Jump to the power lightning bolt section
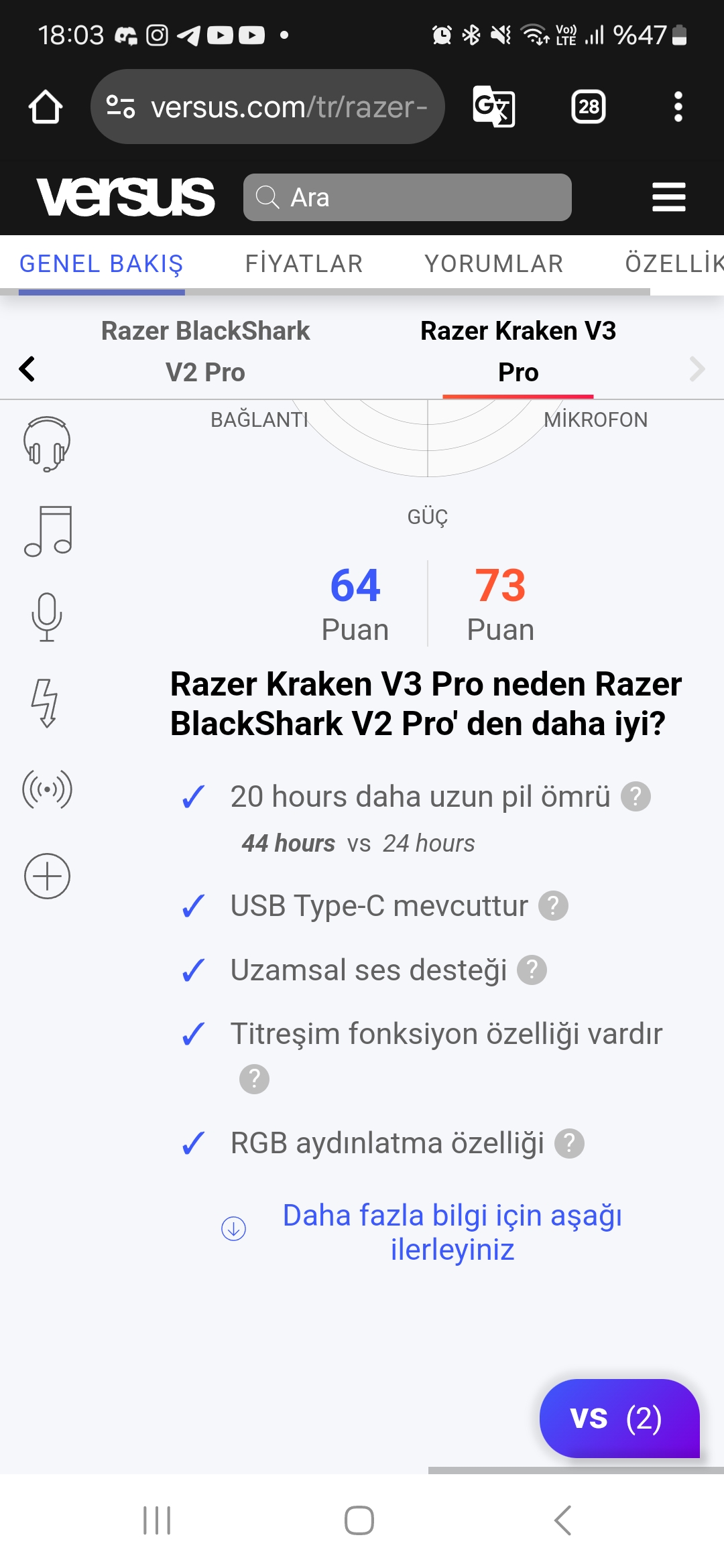 pyautogui.click(x=46, y=703)
